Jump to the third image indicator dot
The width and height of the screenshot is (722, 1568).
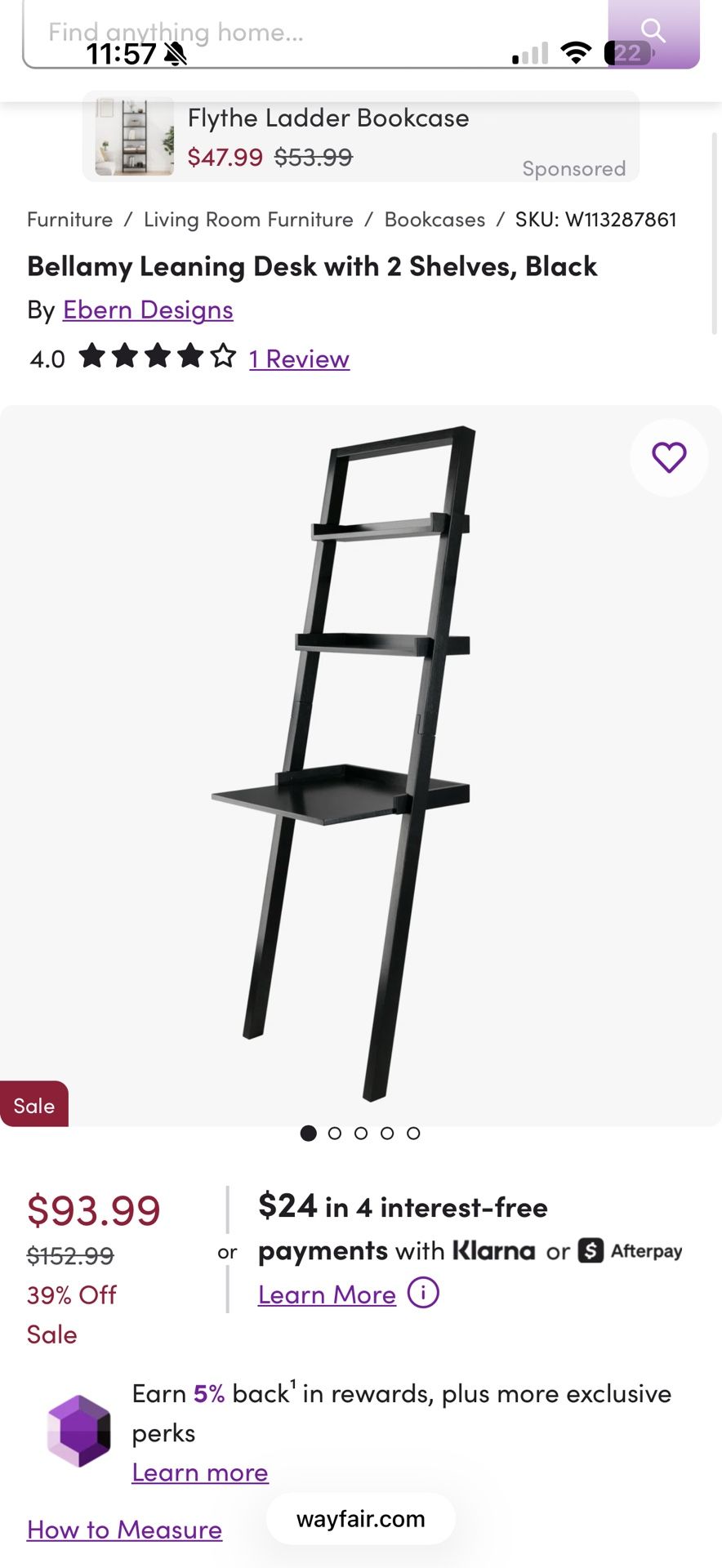[x=361, y=1134]
